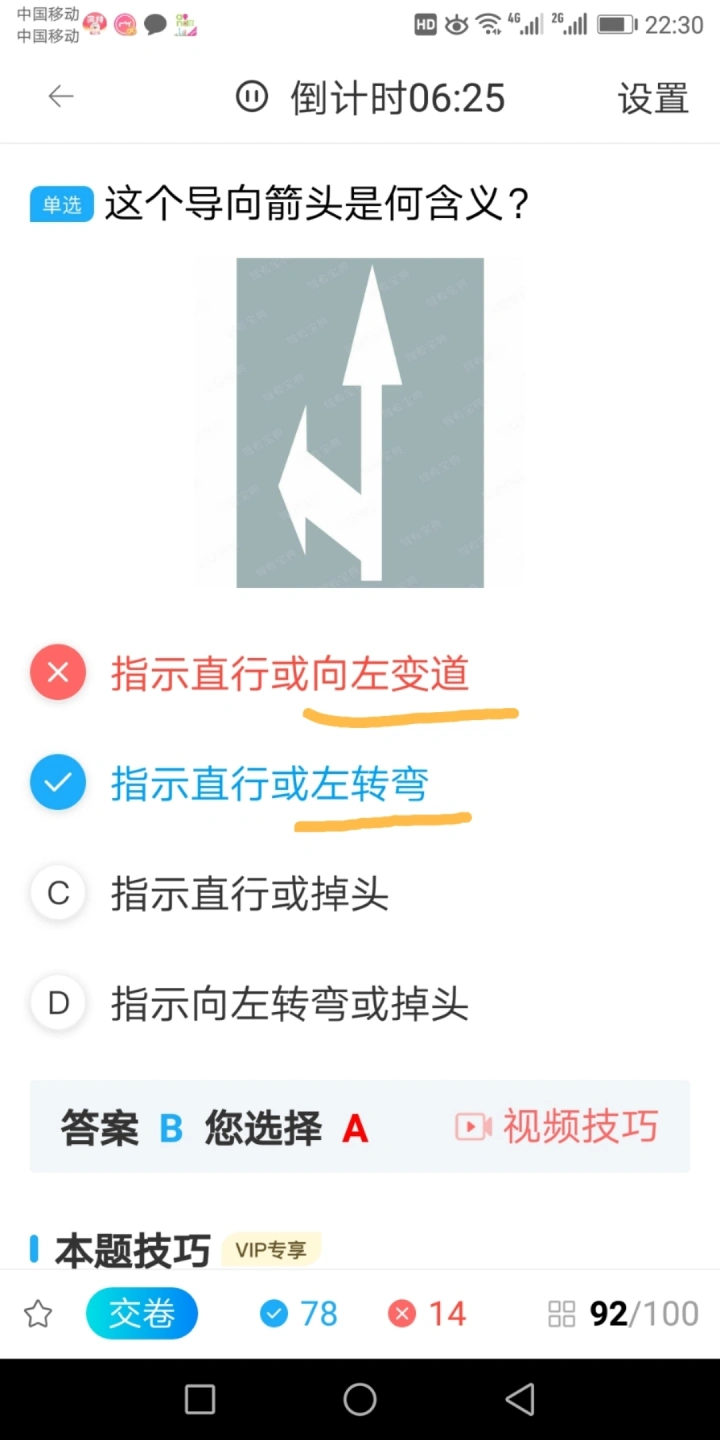Open 设置 settings

click(x=653, y=98)
